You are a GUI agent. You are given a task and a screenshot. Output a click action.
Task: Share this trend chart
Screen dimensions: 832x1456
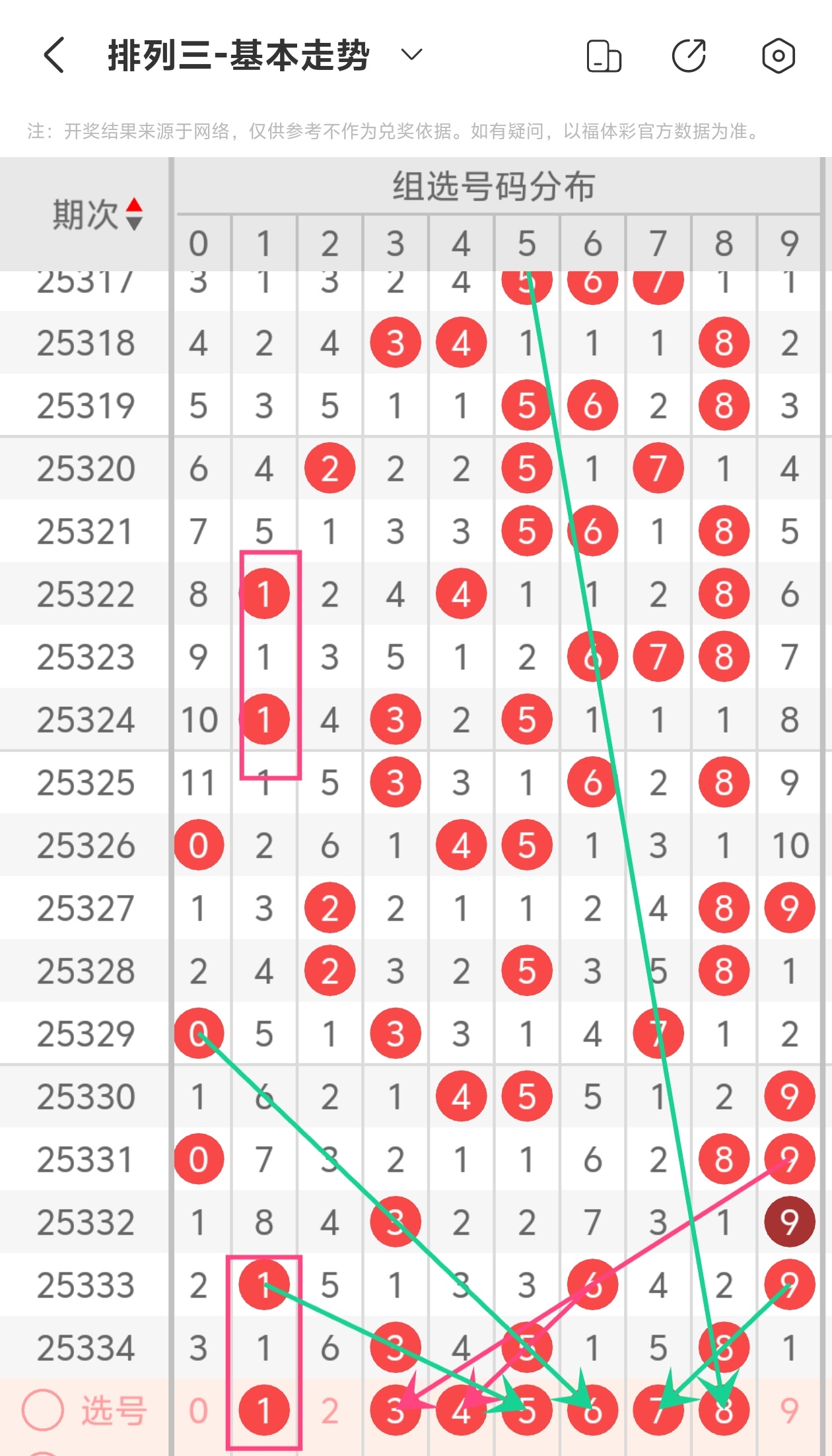pos(689,55)
